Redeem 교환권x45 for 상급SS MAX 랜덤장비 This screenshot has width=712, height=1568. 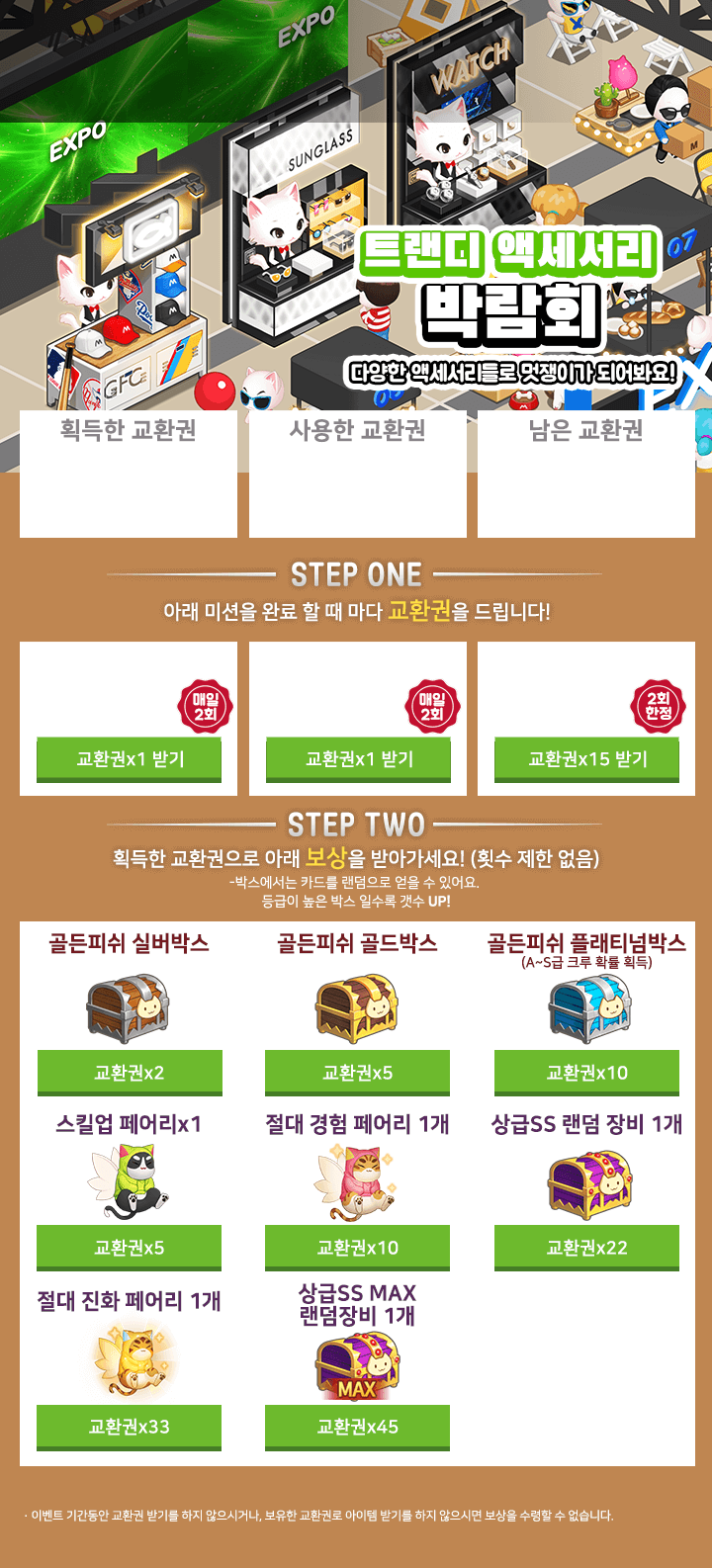[x=358, y=1427]
